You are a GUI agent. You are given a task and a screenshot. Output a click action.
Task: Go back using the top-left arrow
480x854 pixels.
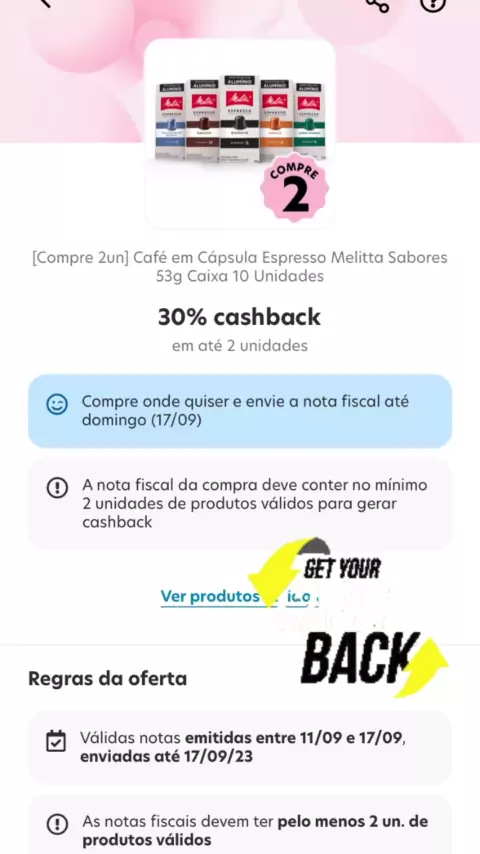pos(46,3)
